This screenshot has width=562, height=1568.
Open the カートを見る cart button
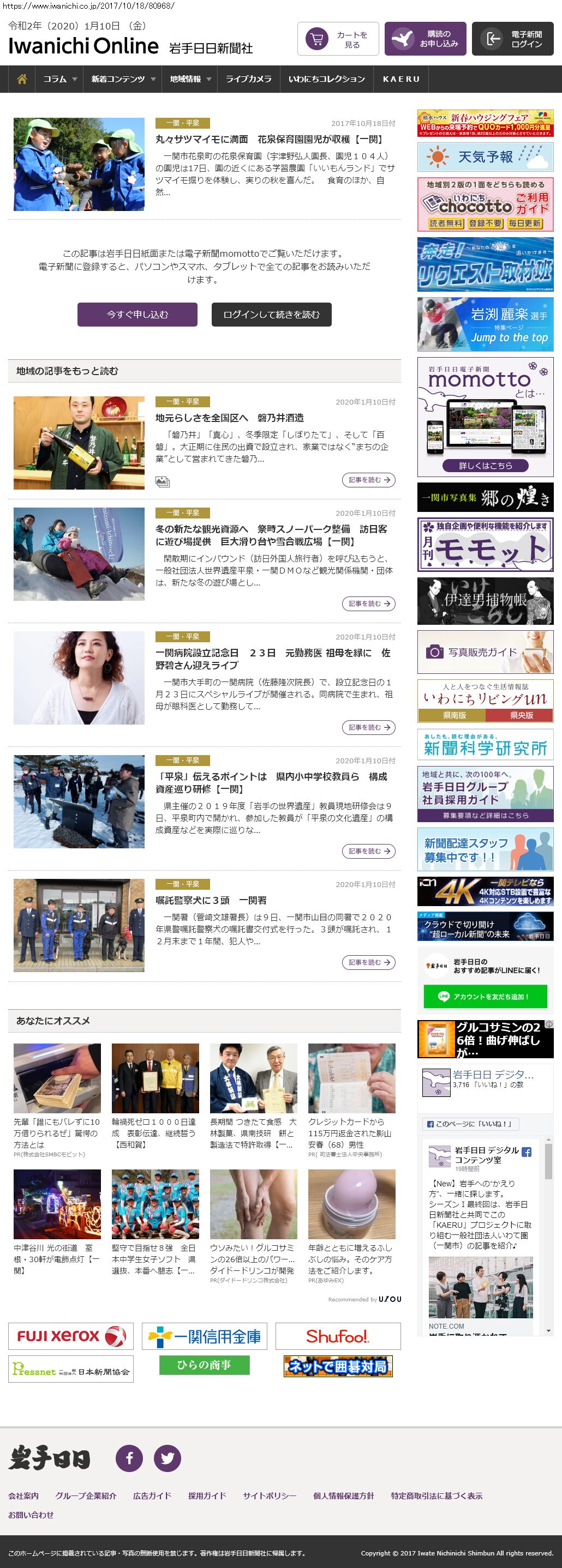pyautogui.click(x=338, y=40)
